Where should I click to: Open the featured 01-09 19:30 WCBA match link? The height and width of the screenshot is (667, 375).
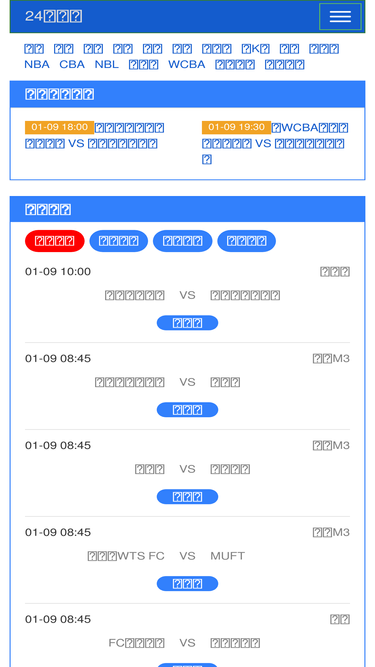tap(275, 143)
